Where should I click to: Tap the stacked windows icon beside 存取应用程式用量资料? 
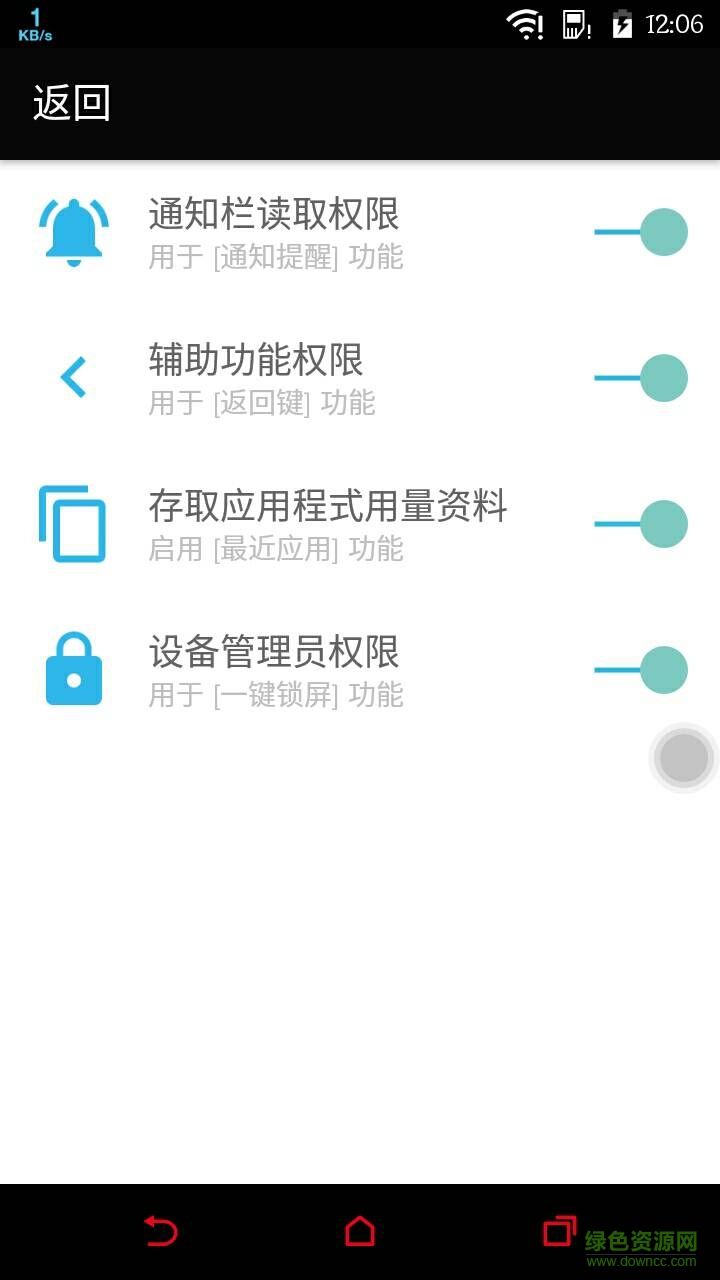click(x=73, y=523)
